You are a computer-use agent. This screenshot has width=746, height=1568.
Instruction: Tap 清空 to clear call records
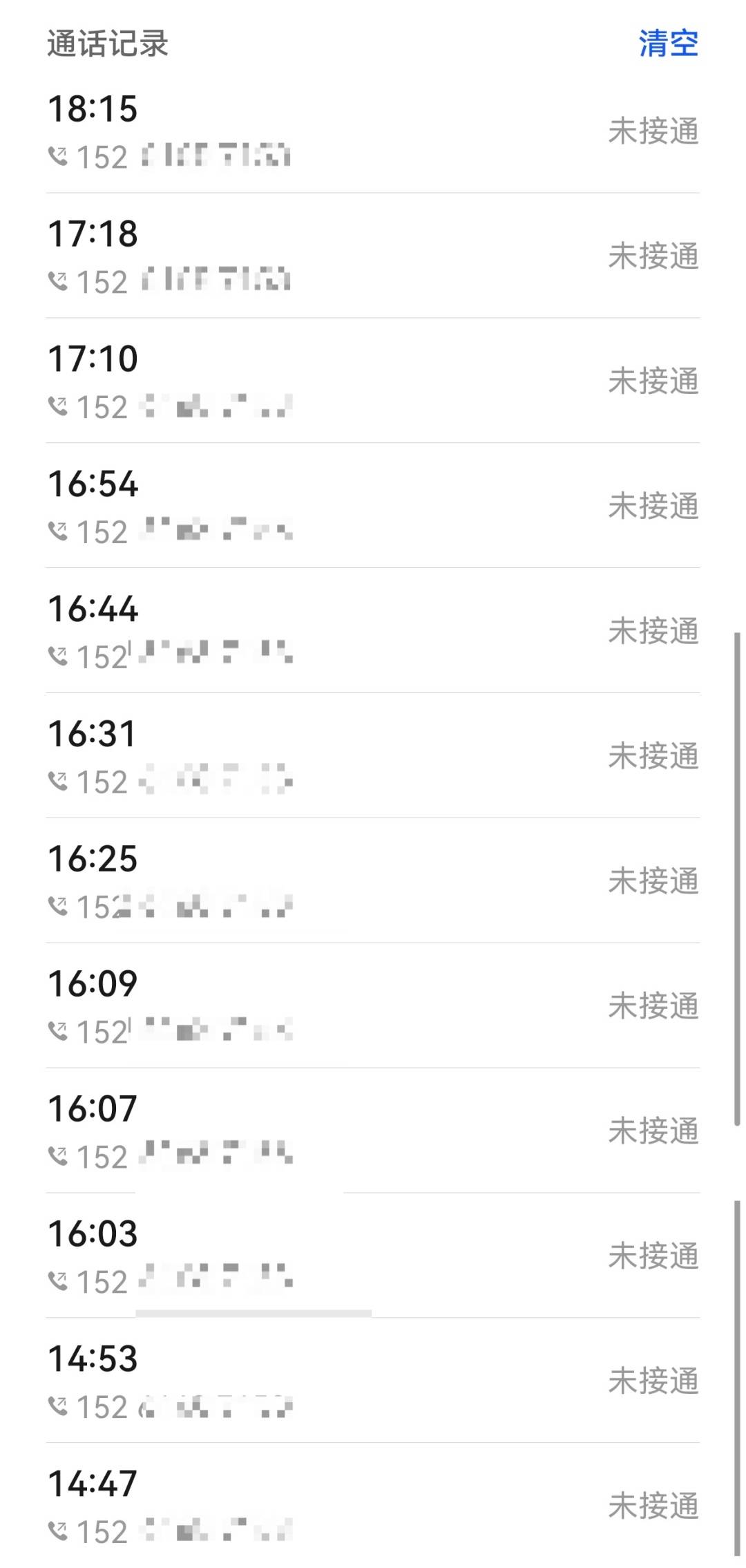click(668, 44)
